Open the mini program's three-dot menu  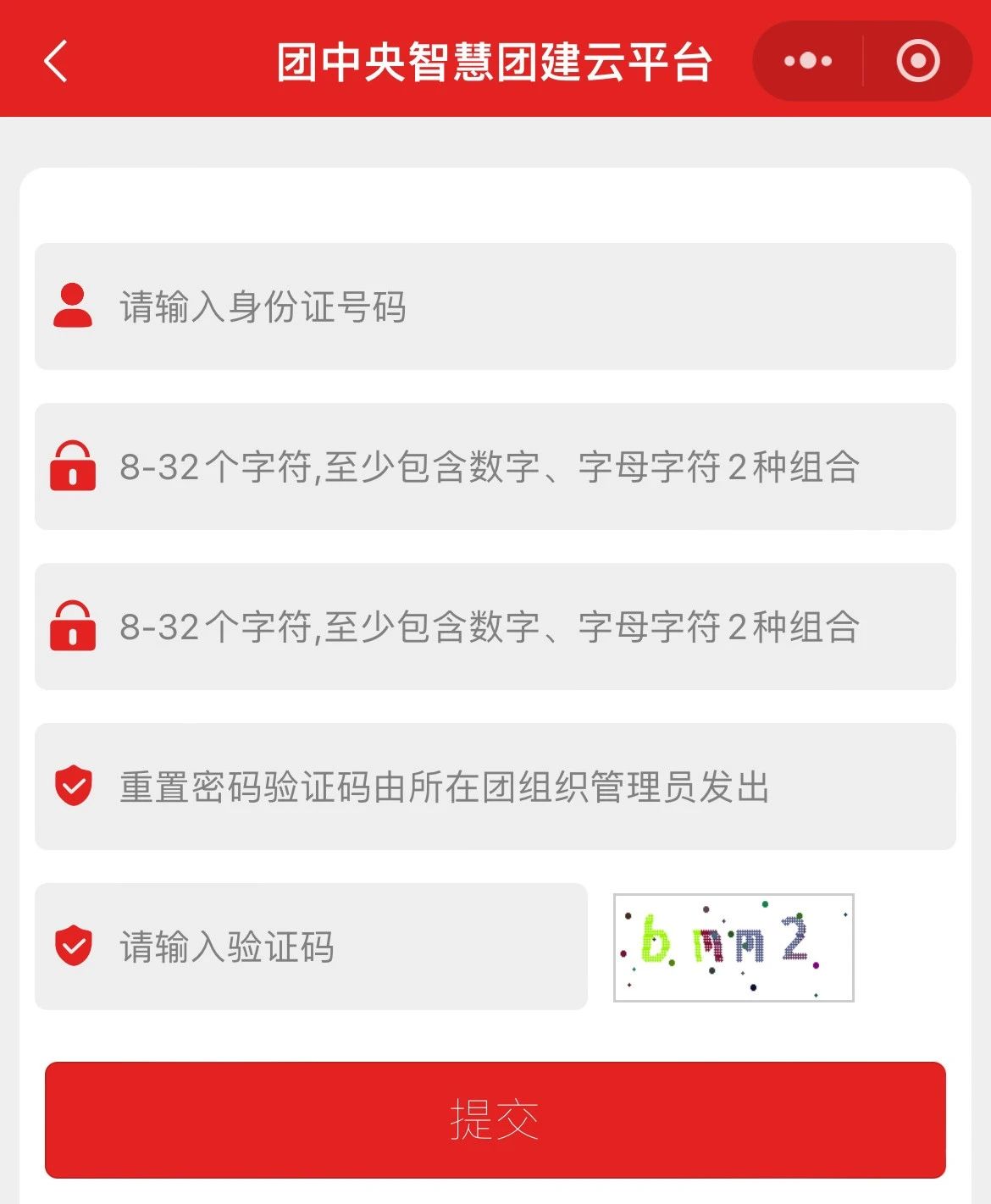(x=807, y=61)
